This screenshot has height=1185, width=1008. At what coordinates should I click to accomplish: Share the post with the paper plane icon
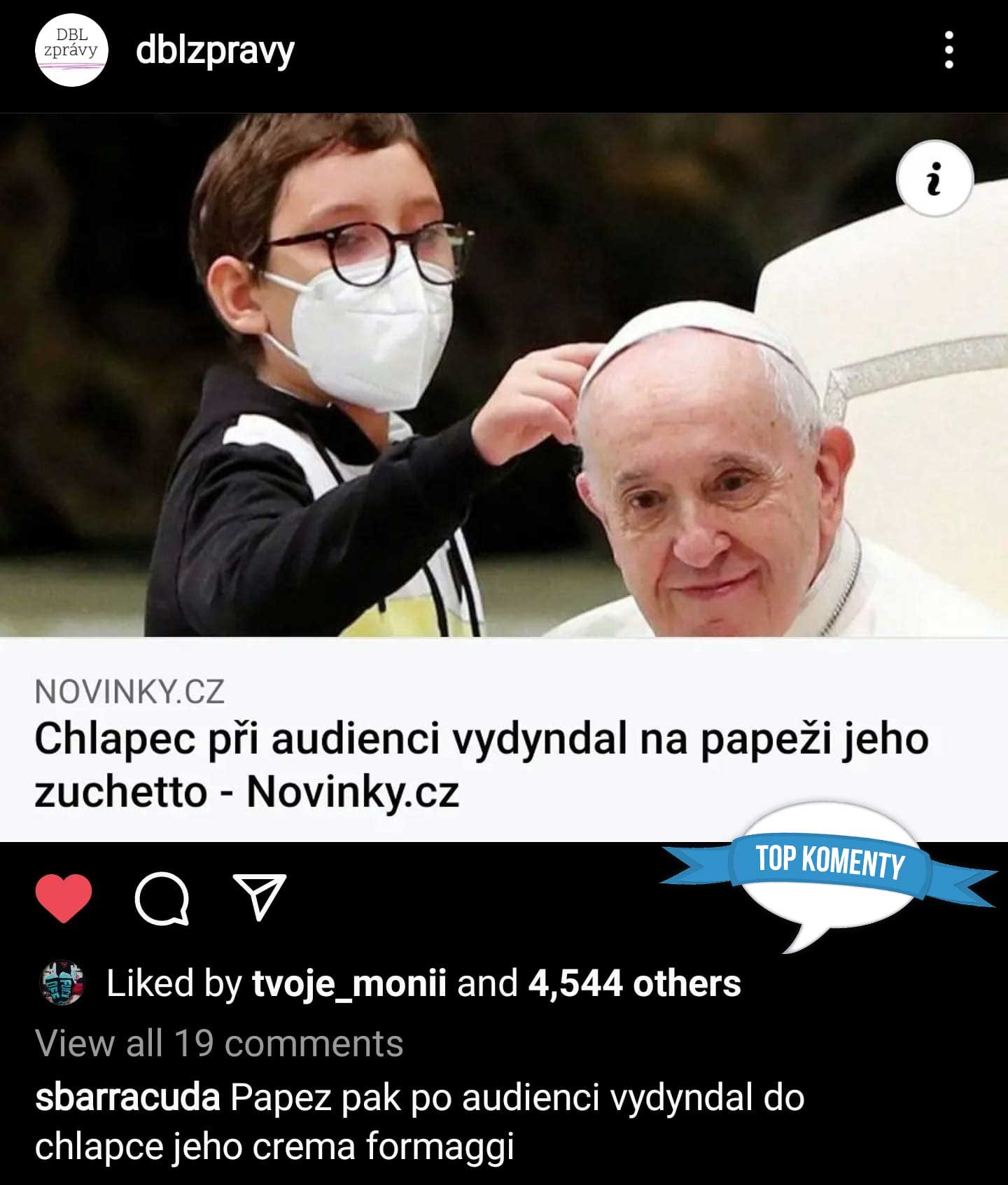coord(260,896)
